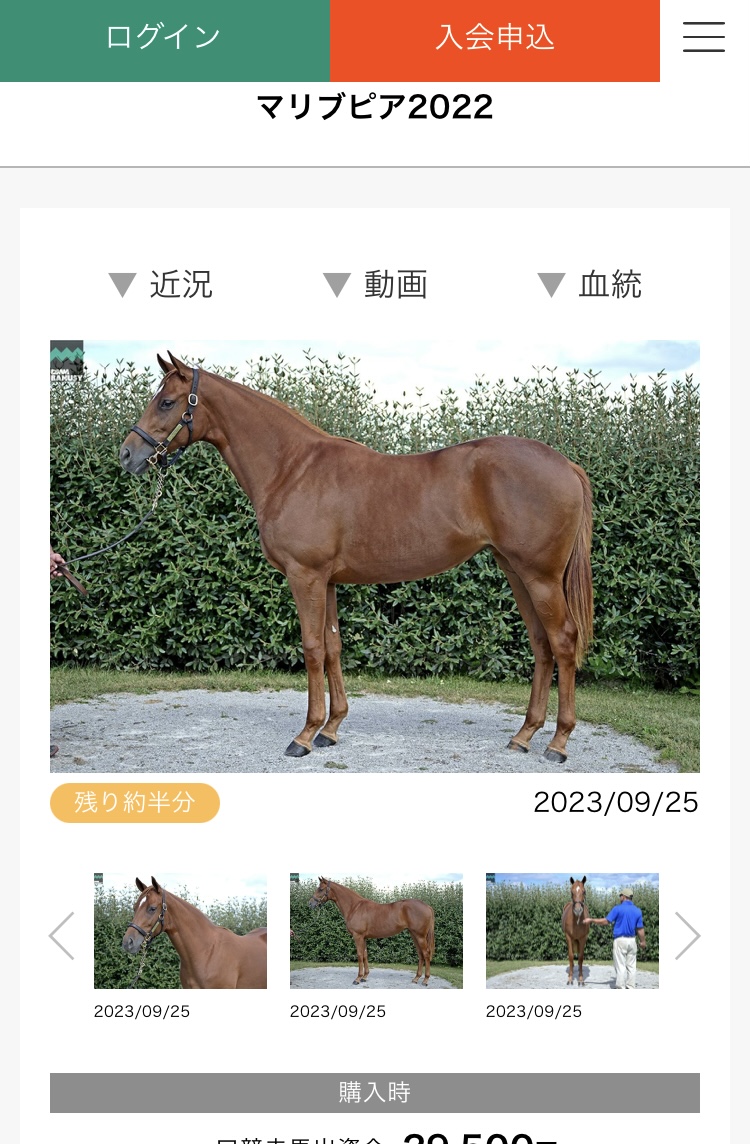Screen dimensions: 750x1144
Task: Jump to the 血統 section
Action: click(x=589, y=285)
